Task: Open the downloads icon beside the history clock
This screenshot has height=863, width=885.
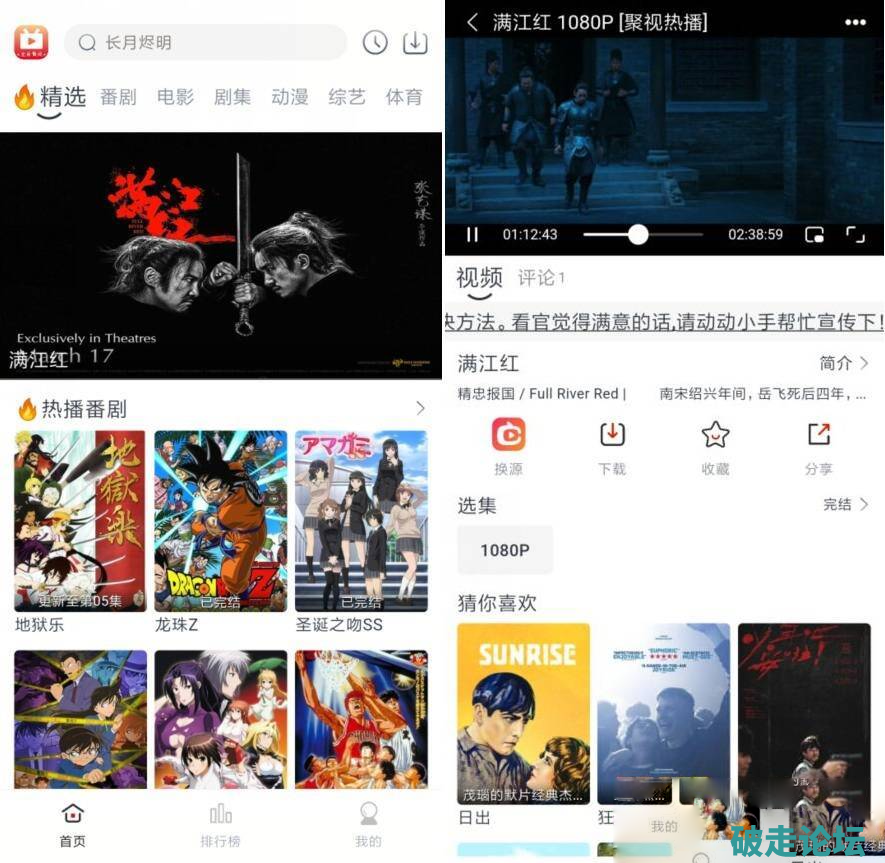Action: [x=415, y=42]
